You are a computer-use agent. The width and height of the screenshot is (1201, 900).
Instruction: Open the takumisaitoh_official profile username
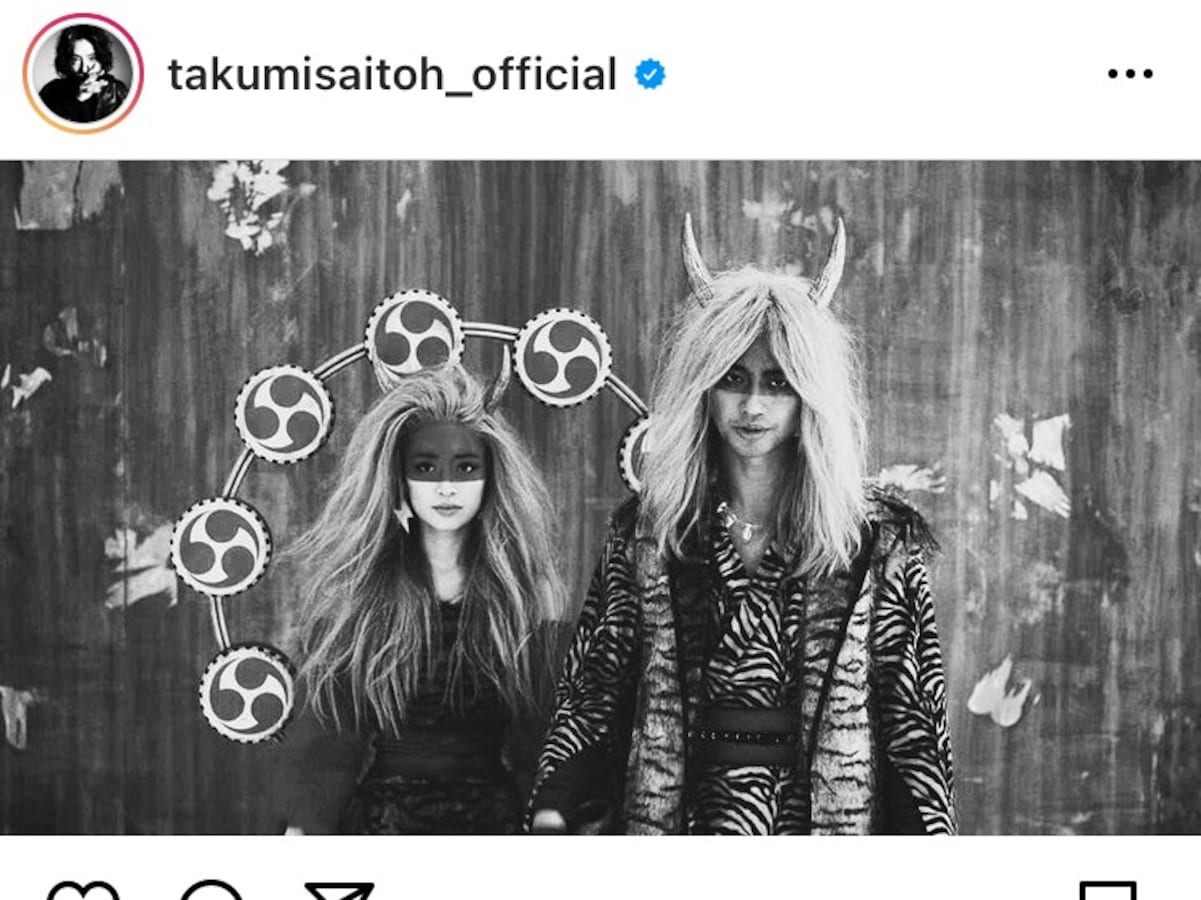pyautogui.click(x=391, y=75)
